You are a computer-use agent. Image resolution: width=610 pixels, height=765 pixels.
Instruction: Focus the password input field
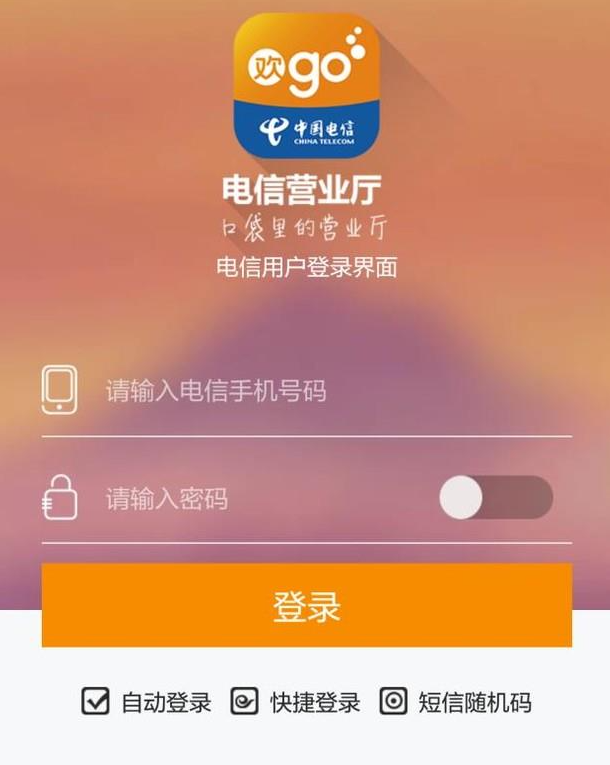click(x=268, y=499)
